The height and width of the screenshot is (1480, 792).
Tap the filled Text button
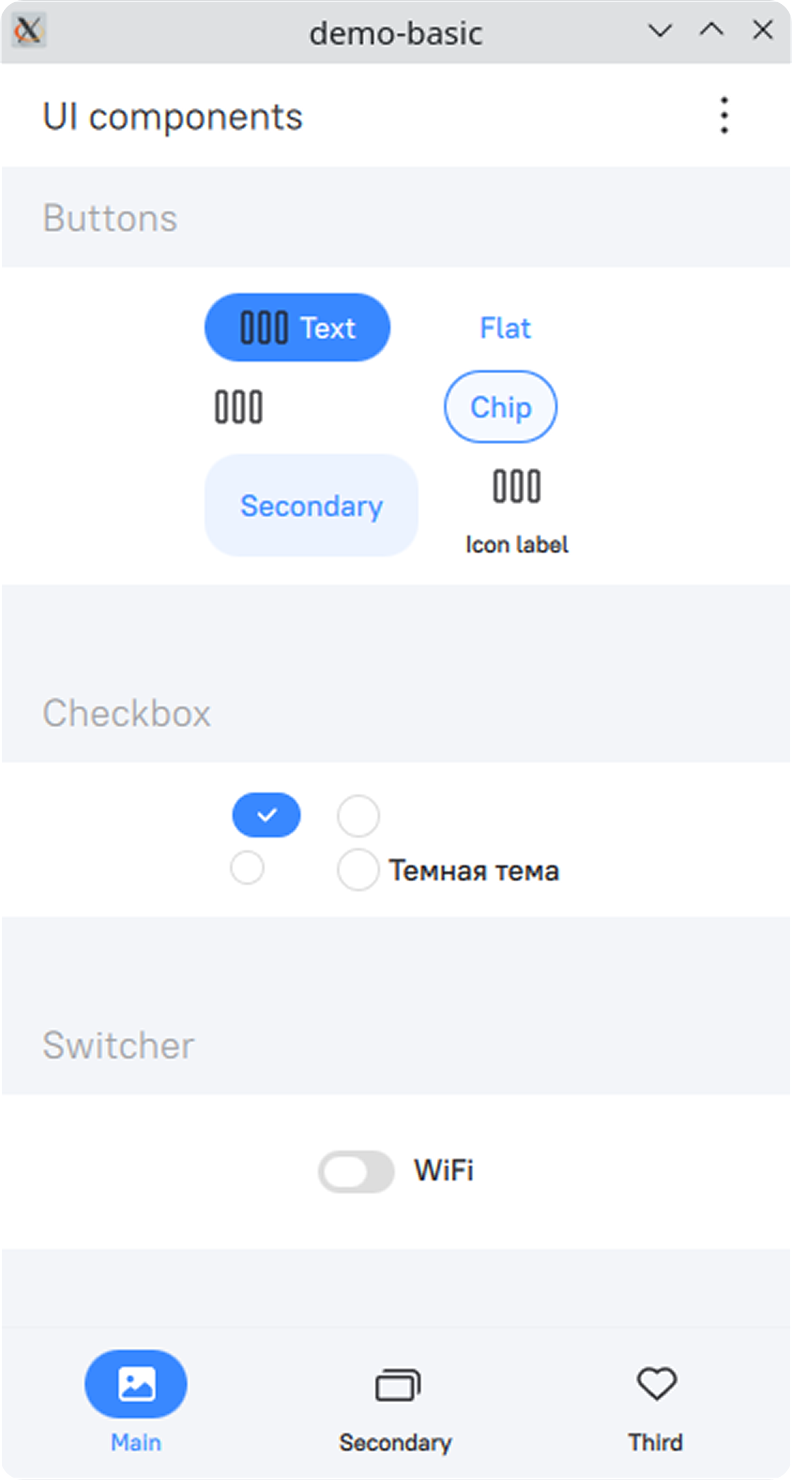pyautogui.click(x=297, y=328)
